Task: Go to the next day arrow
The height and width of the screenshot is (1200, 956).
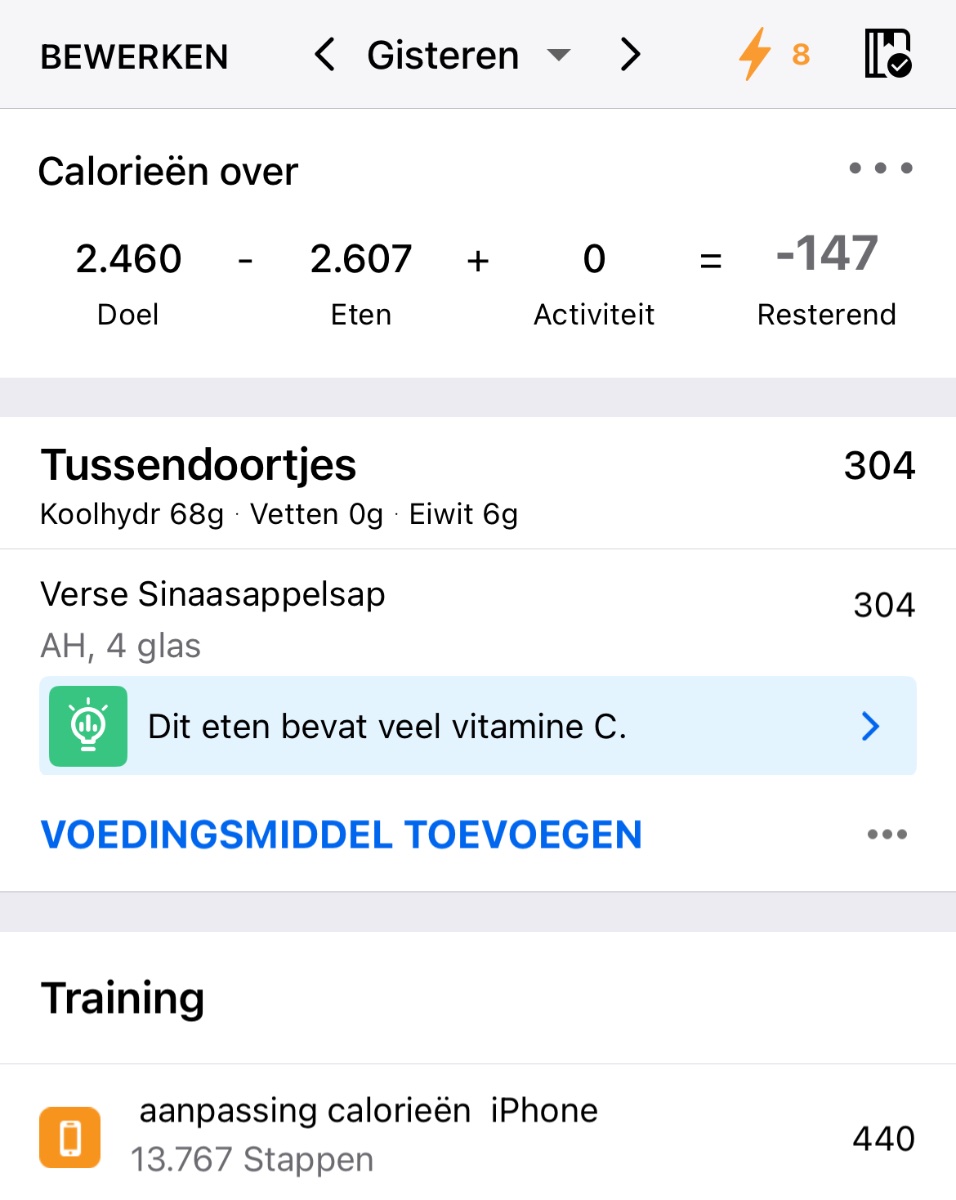Action: point(629,55)
